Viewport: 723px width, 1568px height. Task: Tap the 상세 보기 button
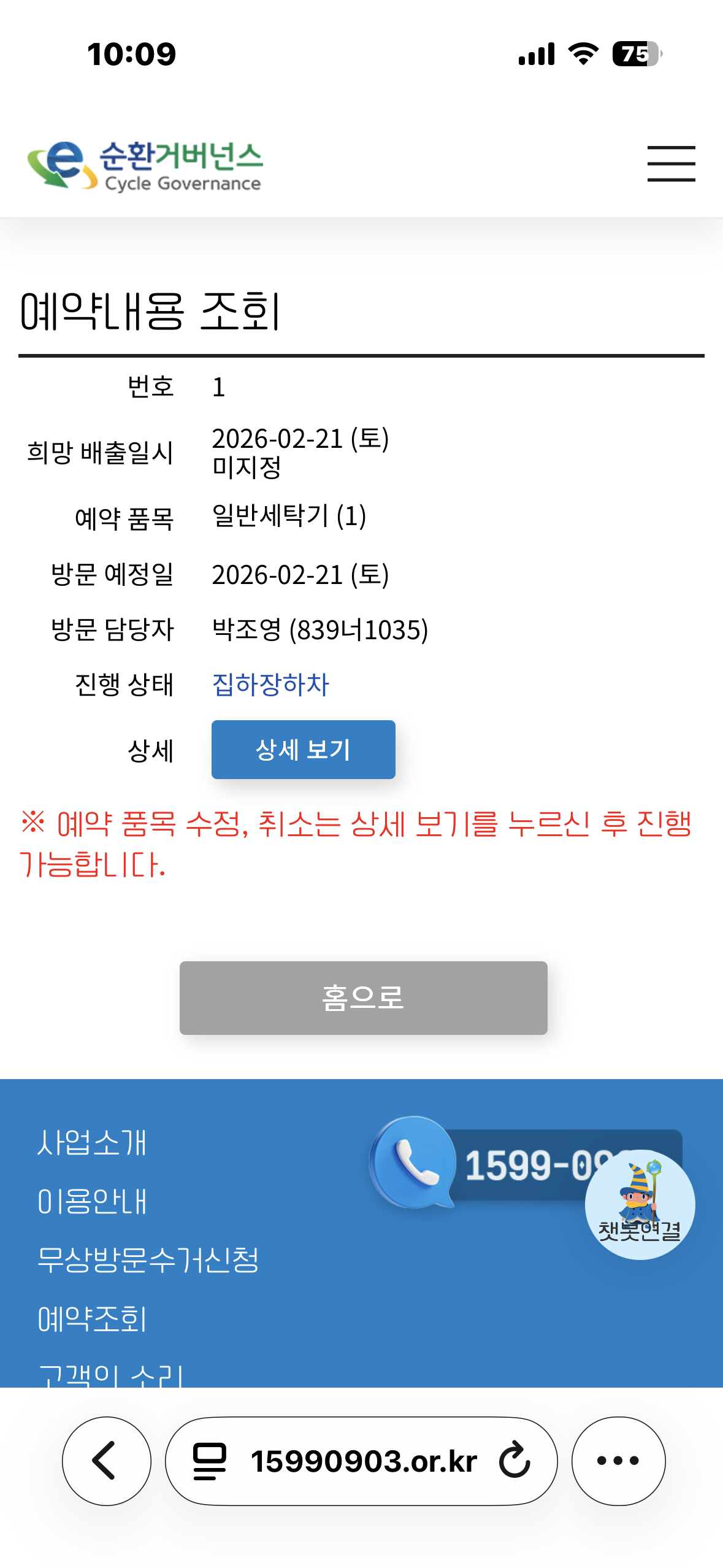coord(303,749)
